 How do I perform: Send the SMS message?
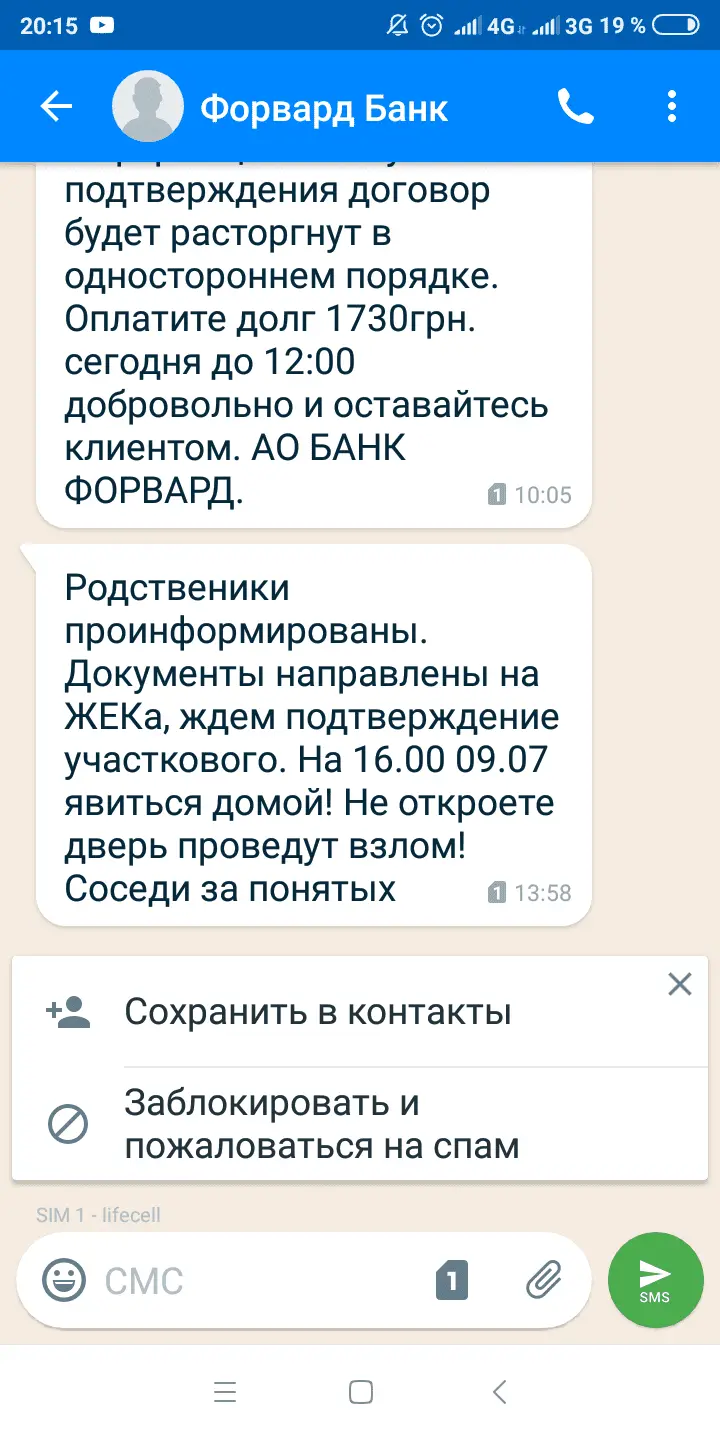(655, 1280)
